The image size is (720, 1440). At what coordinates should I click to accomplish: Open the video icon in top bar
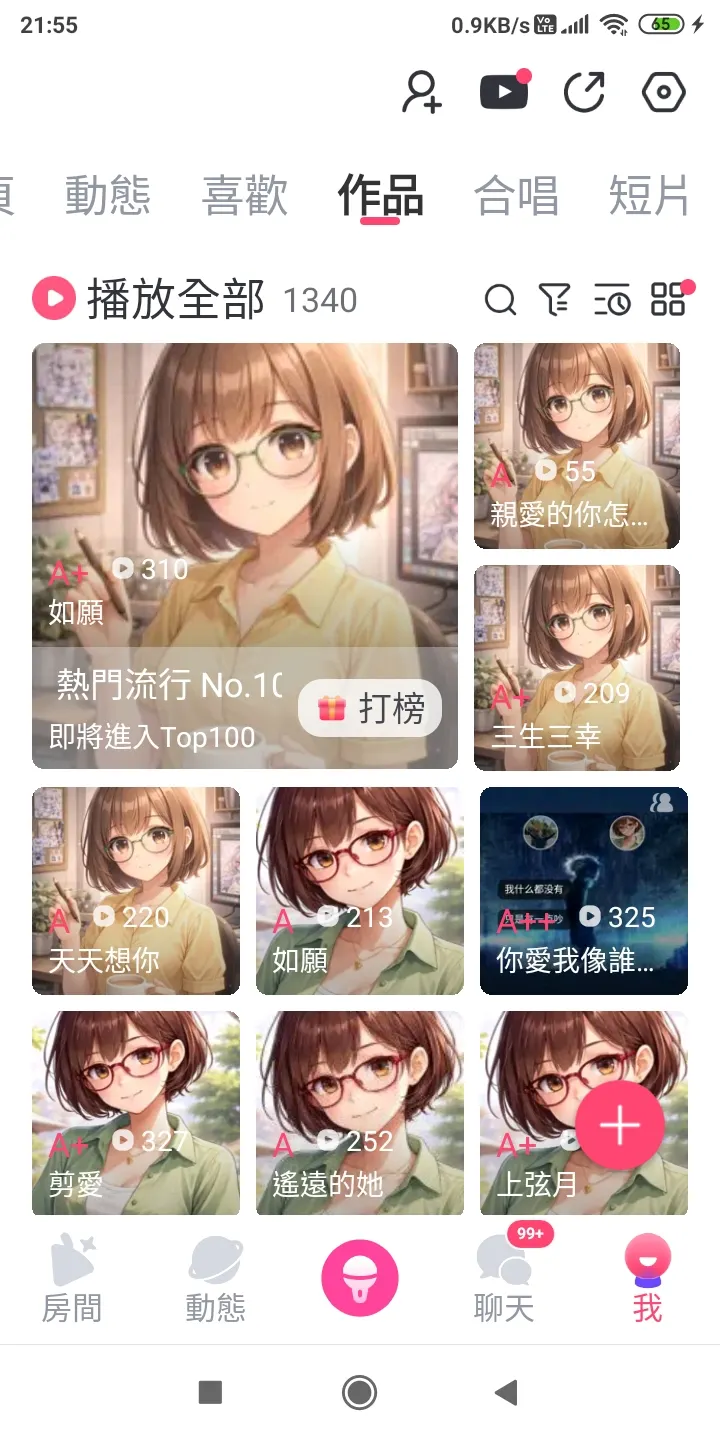(x=504, y=93)
